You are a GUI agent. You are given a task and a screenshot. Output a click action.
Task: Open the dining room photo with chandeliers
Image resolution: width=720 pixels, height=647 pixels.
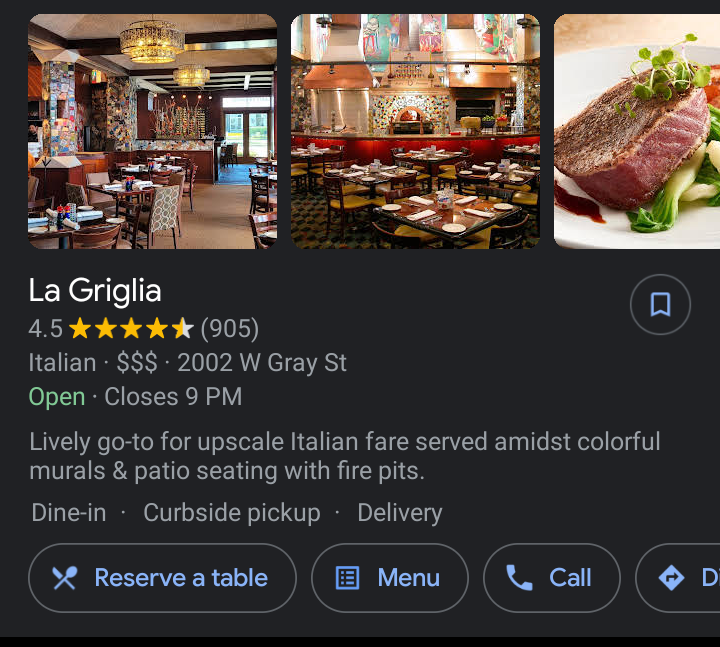[152, 131]
